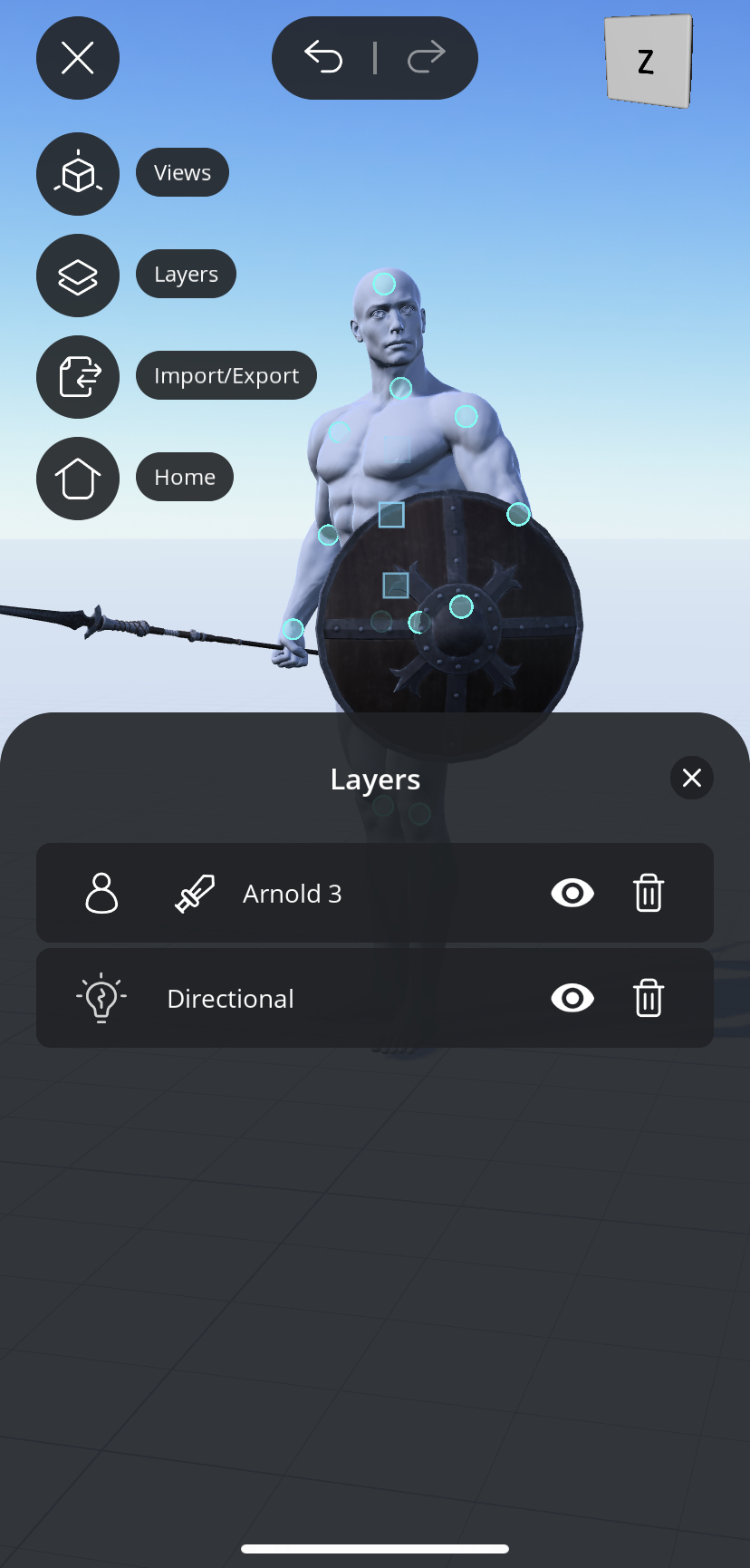Dismiss the Layers panel
The height and width of the screenshot is (1568, 750).
[692, 778]
